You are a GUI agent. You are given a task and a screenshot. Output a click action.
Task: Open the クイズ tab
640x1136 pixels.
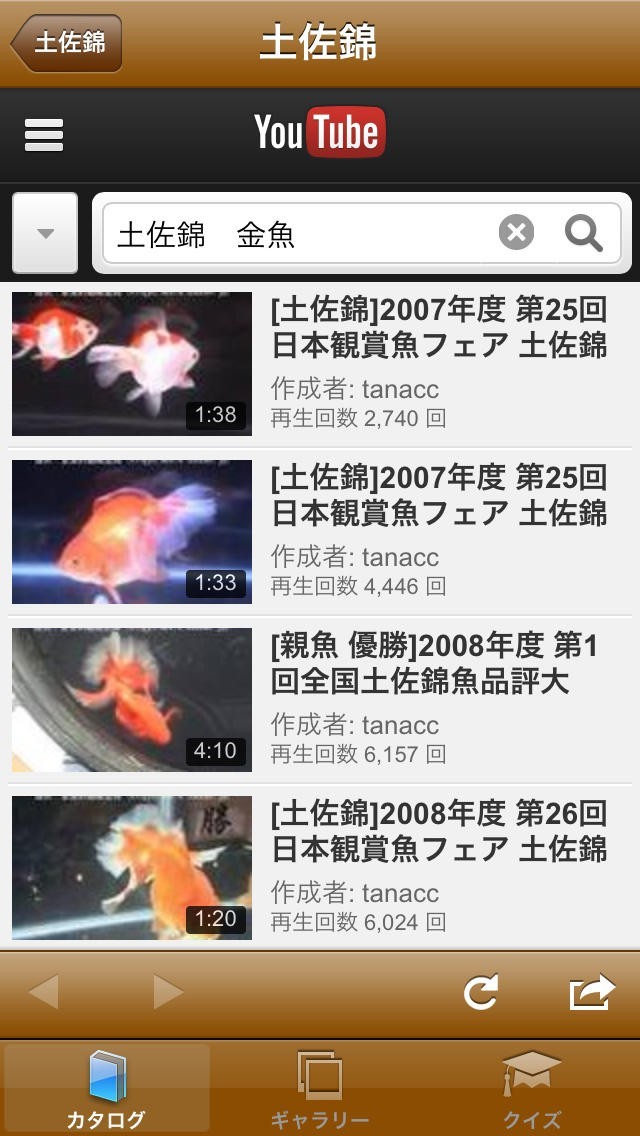pyautogui.click(x=532, y=1089)
